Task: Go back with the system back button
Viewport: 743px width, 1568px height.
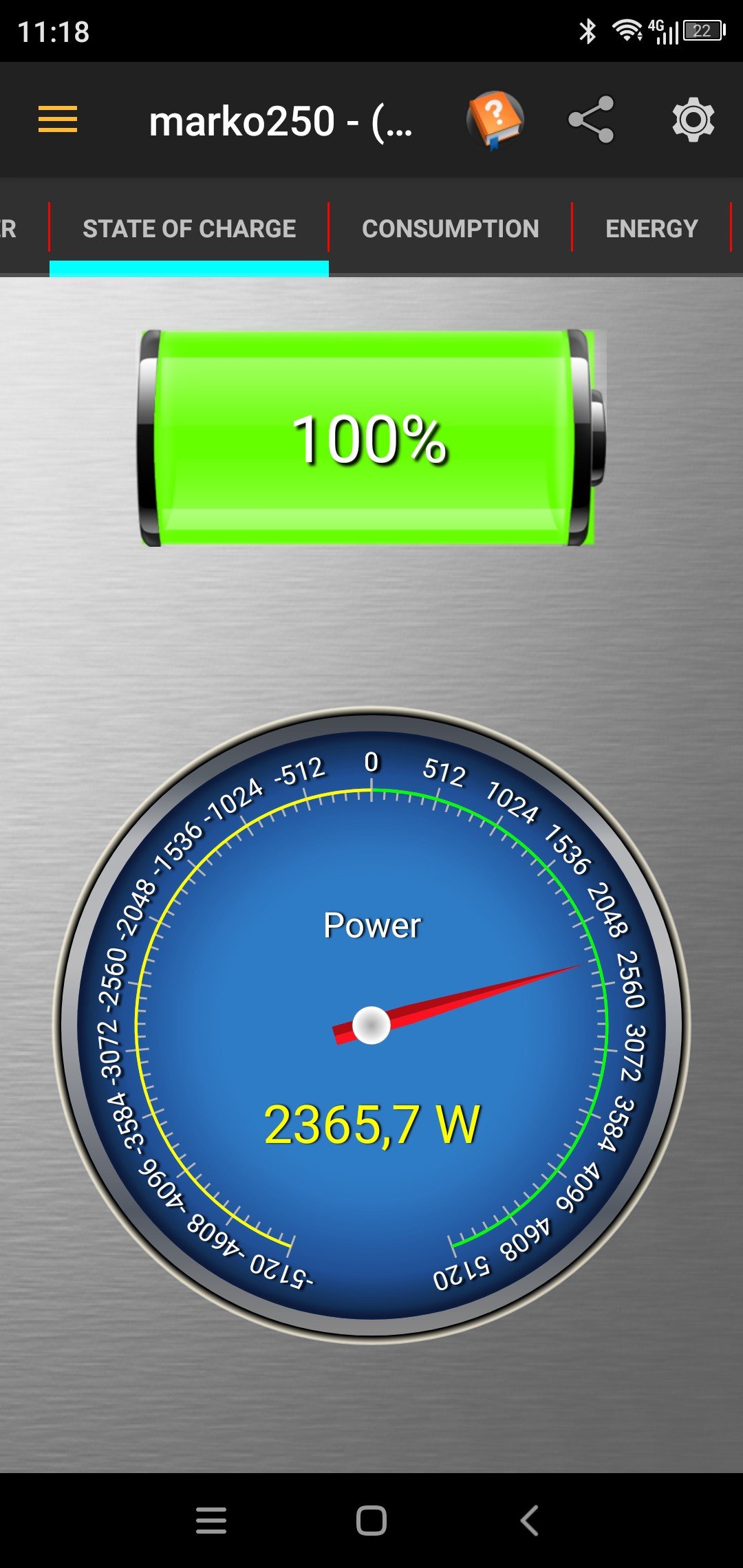Action: point(529,1521)
